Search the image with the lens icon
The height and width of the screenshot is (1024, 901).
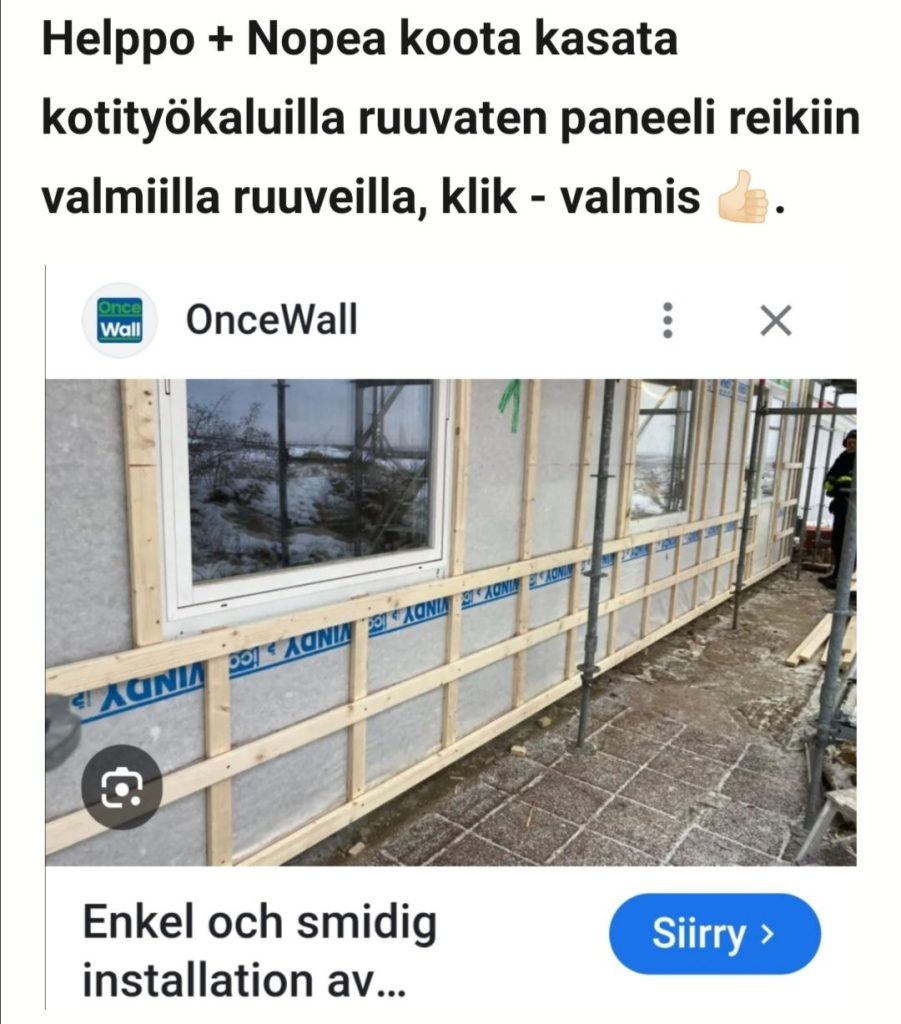(121, 789)
